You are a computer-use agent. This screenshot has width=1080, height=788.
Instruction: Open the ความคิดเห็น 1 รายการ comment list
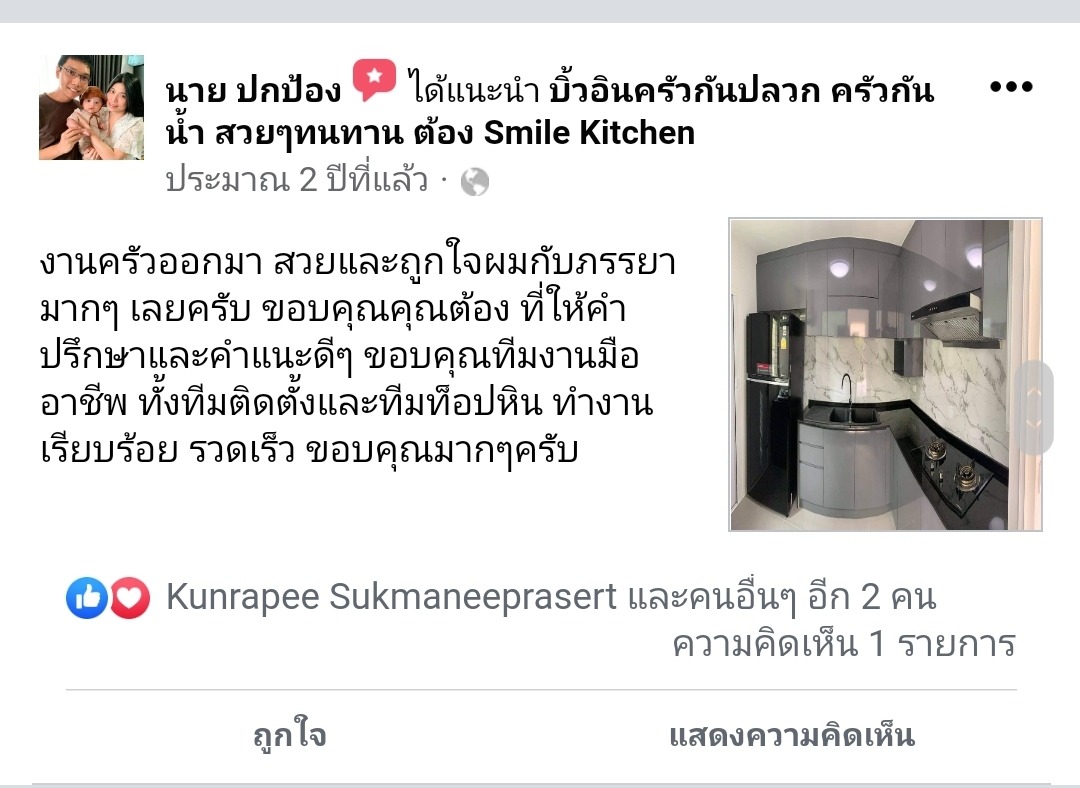[844, 644]
